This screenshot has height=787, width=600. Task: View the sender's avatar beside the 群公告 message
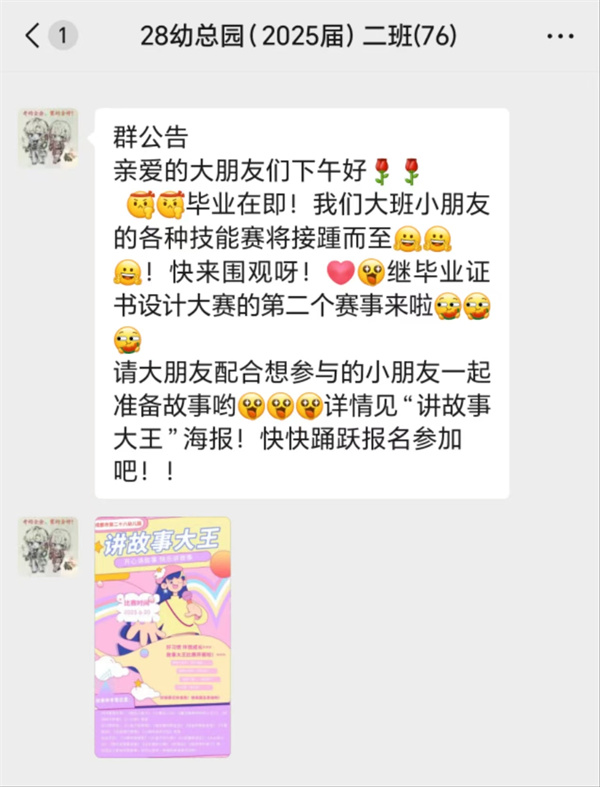click(x=47, y=138)
